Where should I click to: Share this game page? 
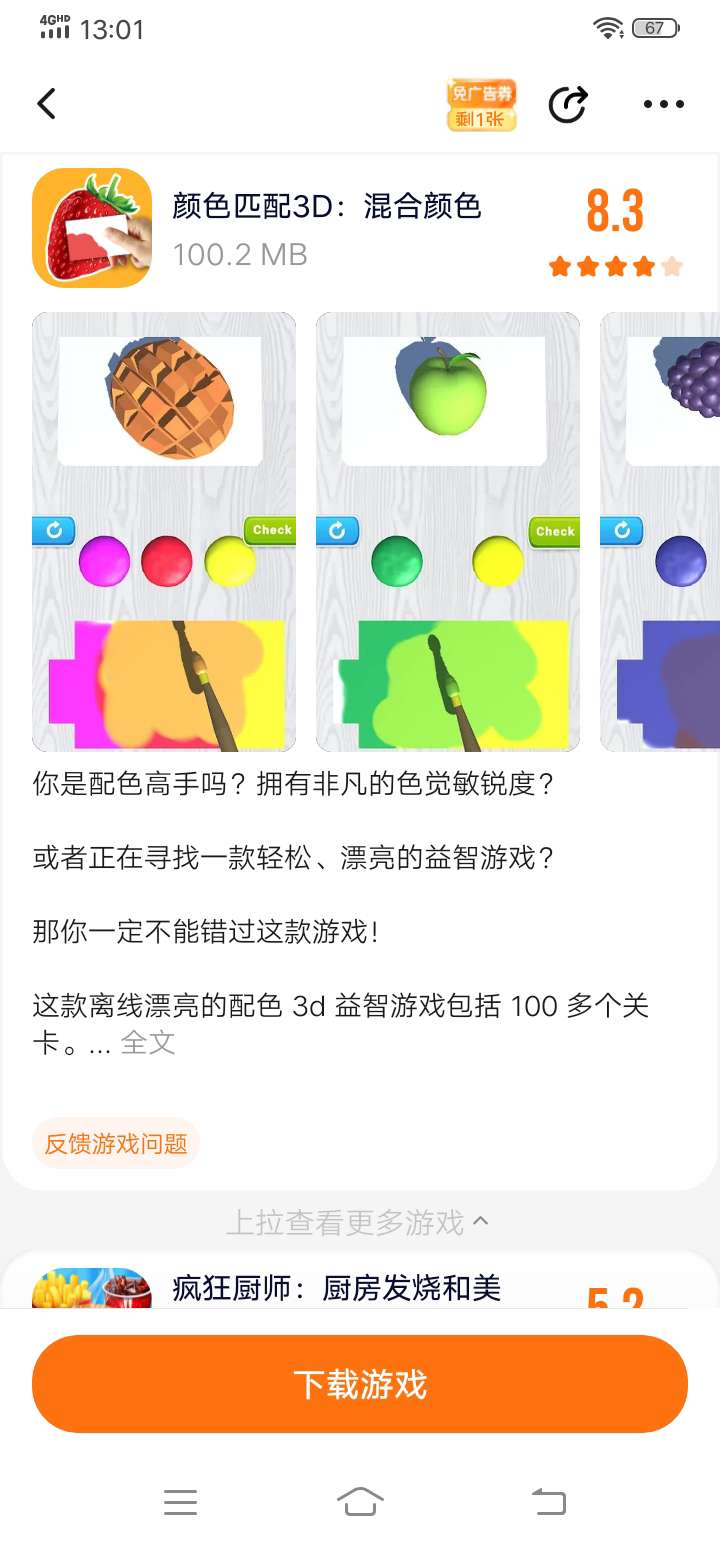click(569, 105)
